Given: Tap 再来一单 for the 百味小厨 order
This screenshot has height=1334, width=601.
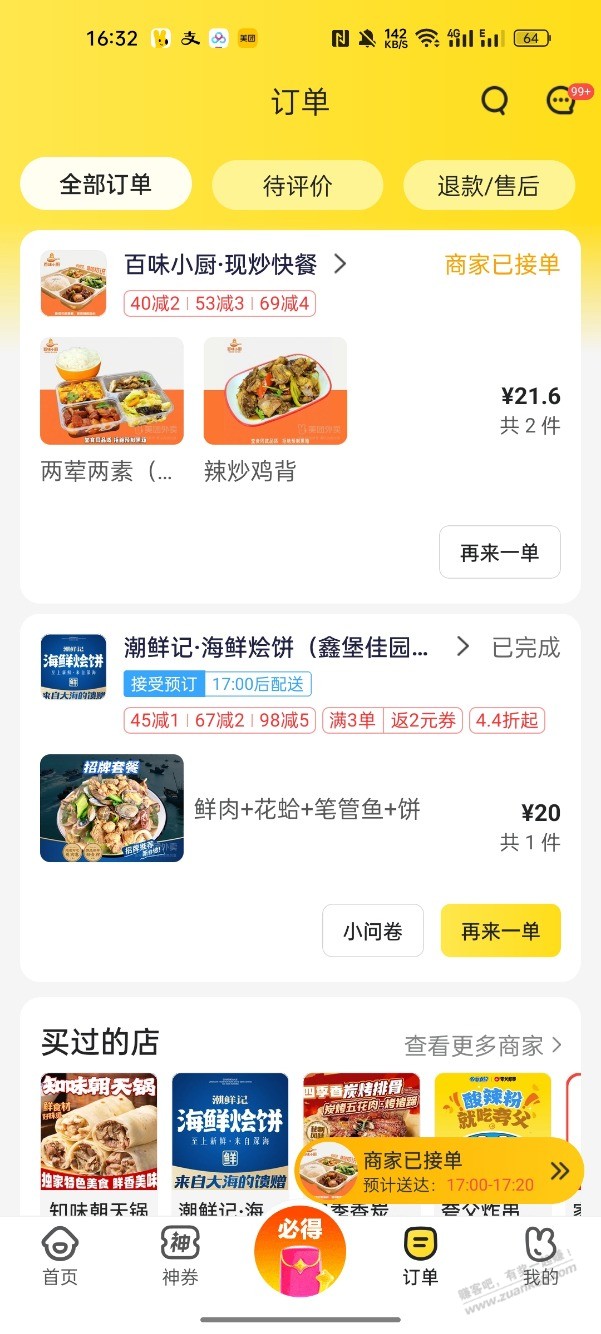Looking at the screenshot, I should (499, 553).
